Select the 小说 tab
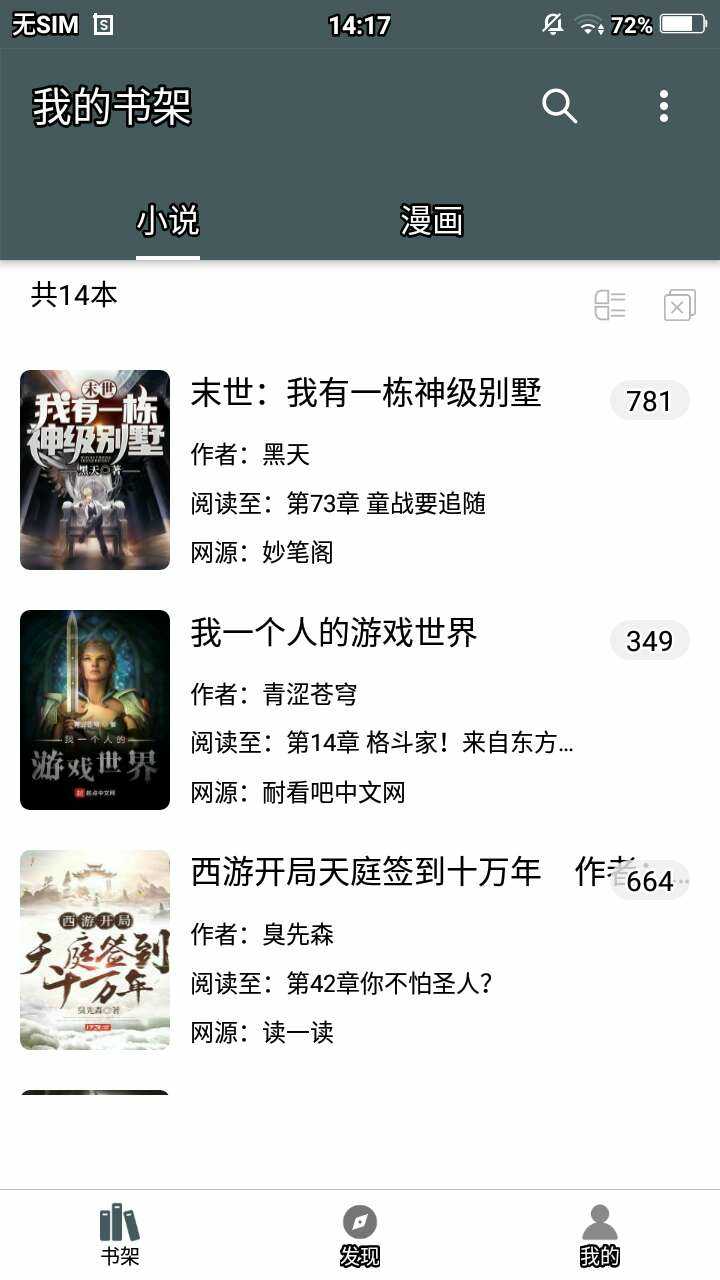Screen dimensions: 720x1280 click(x=168, y=221)
